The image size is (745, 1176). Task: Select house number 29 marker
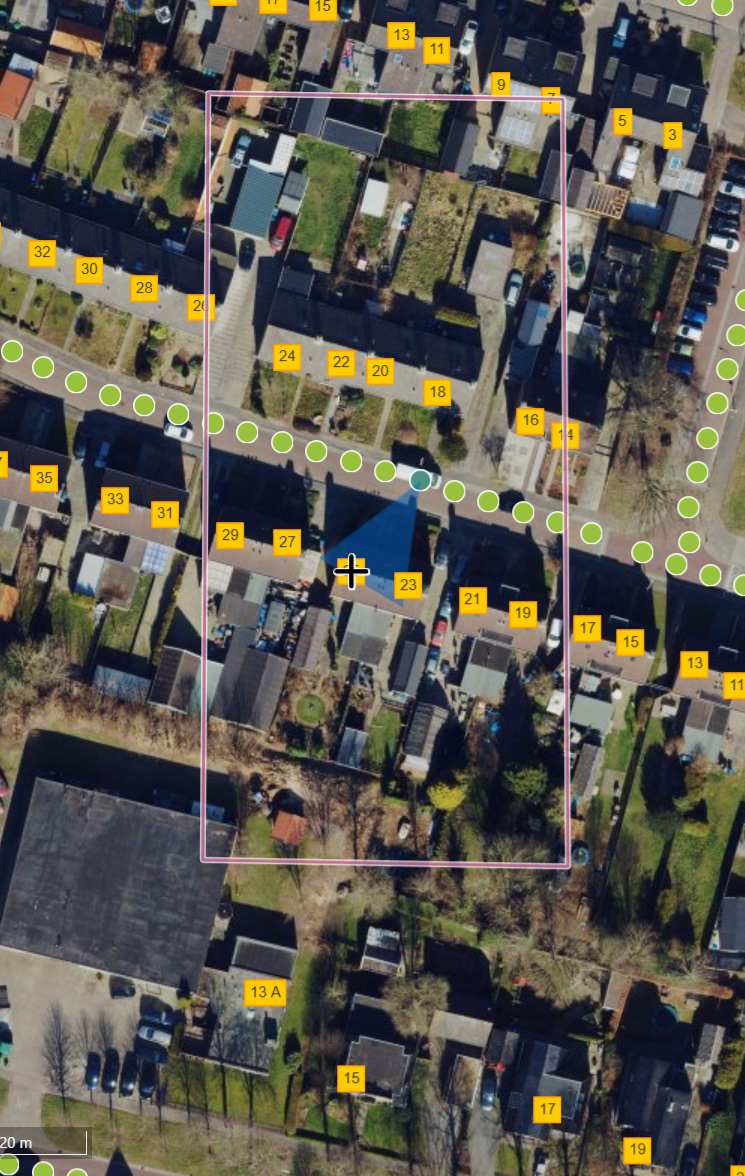pyautogui.click(x=230, y=535)
